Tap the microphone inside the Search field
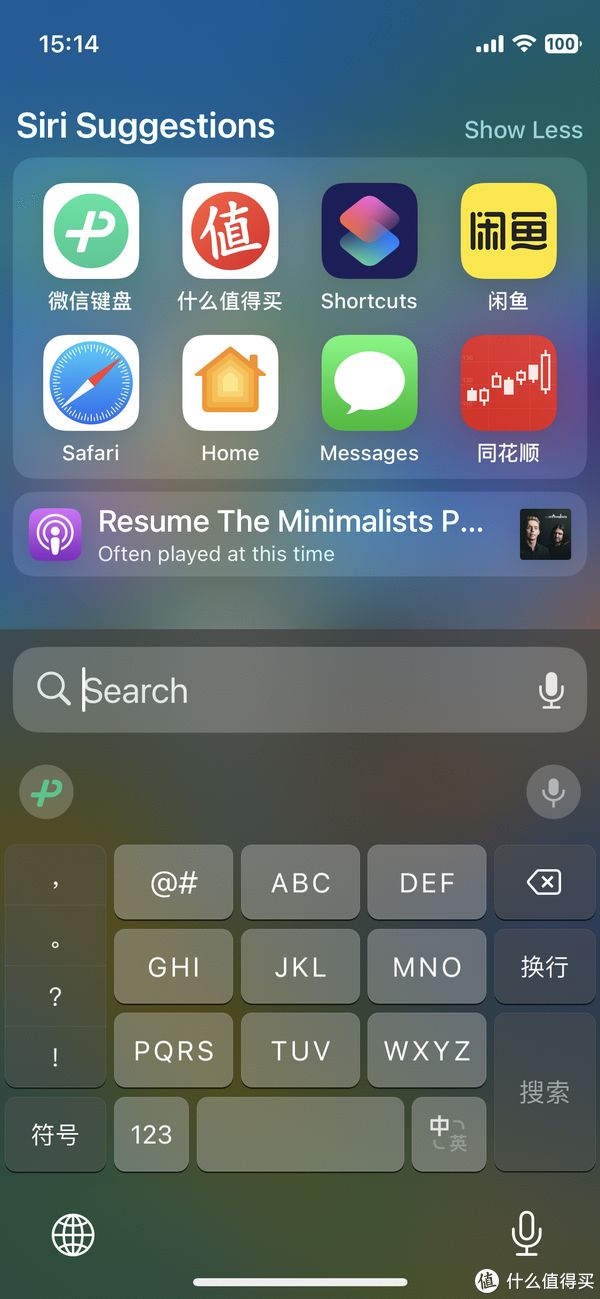This screenshot has height=1299, width=600. [x=551, y=690]
